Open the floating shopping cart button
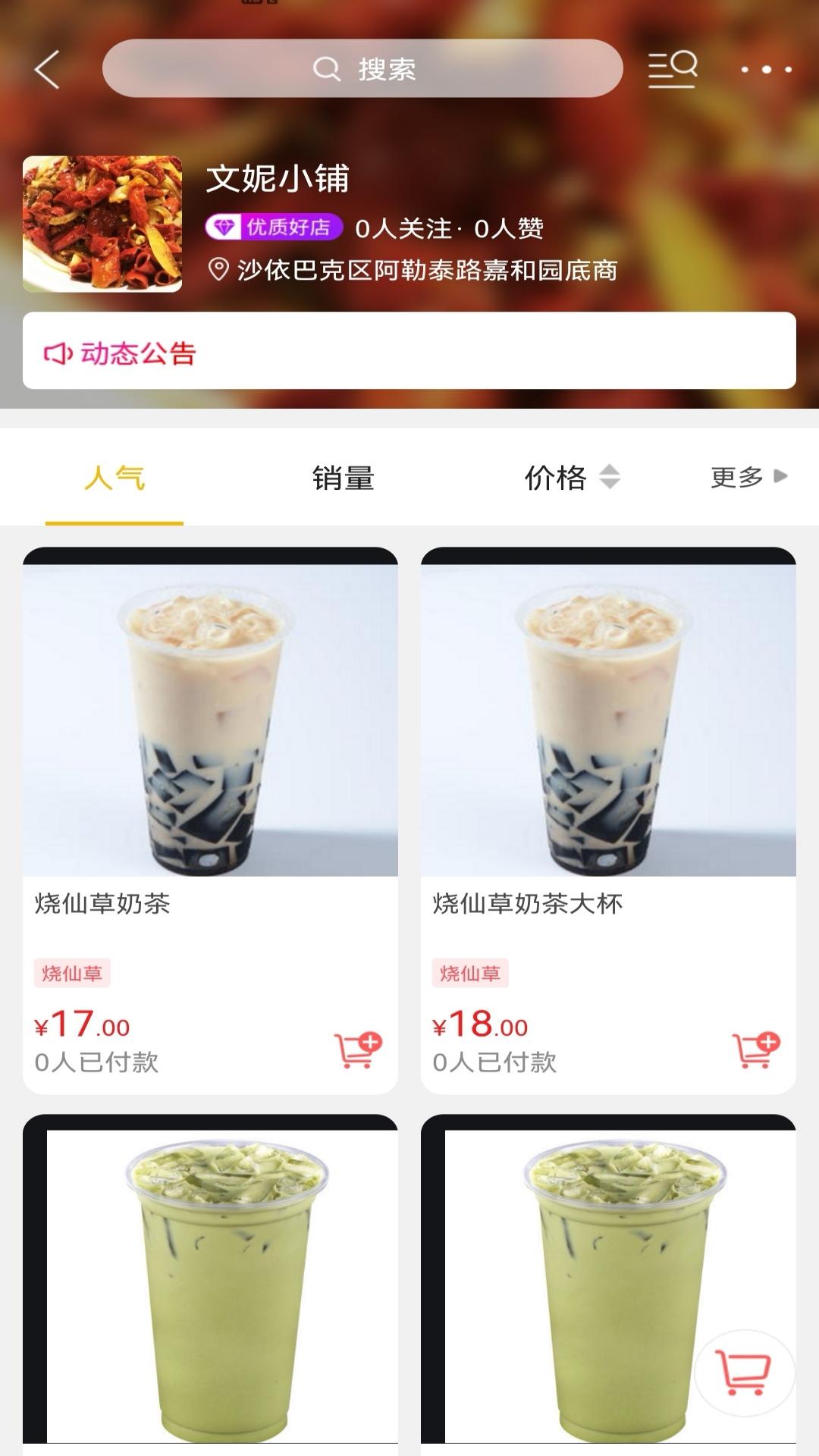Viewport: 819px width, 1456px height. click(x=745, y=1373)
